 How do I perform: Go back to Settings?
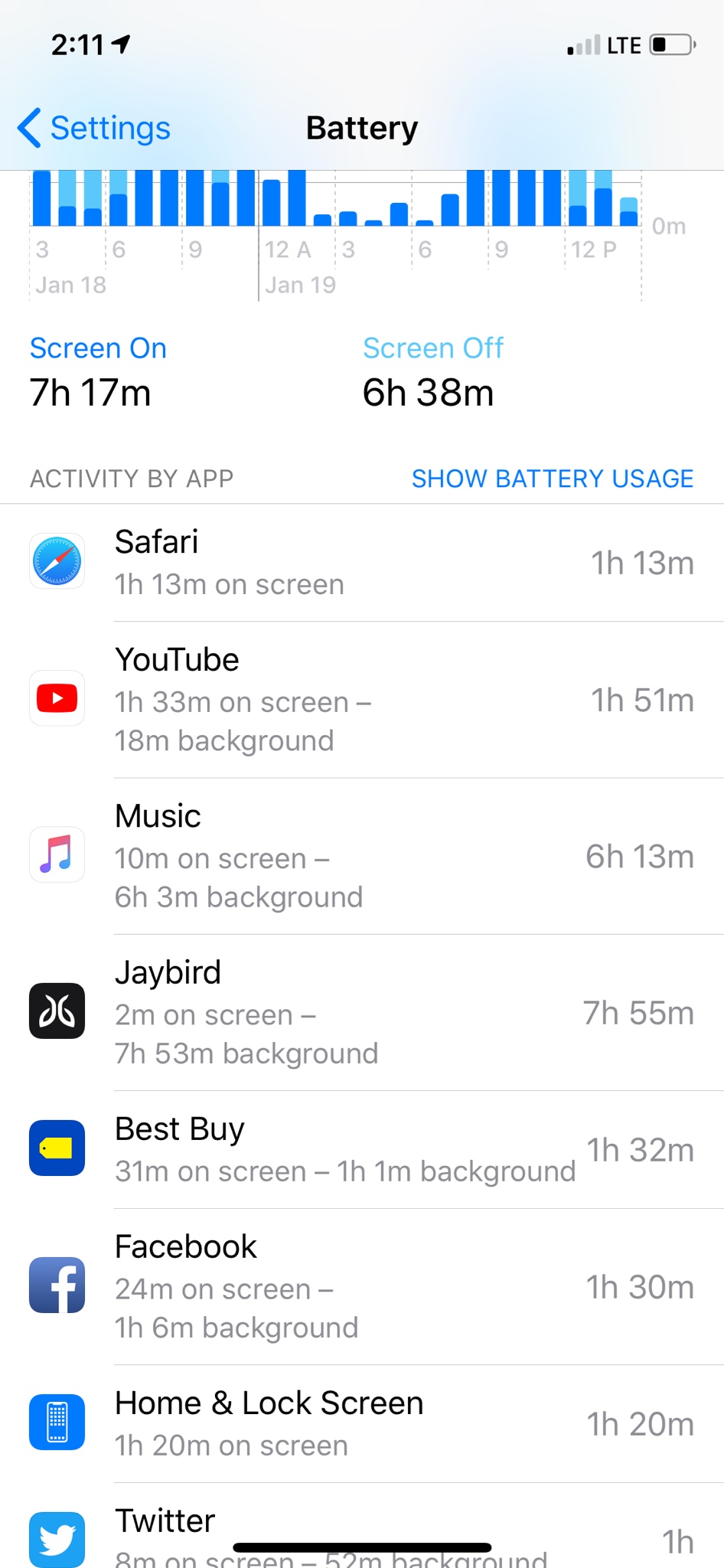pyautogui.click(x=94, y=128)
